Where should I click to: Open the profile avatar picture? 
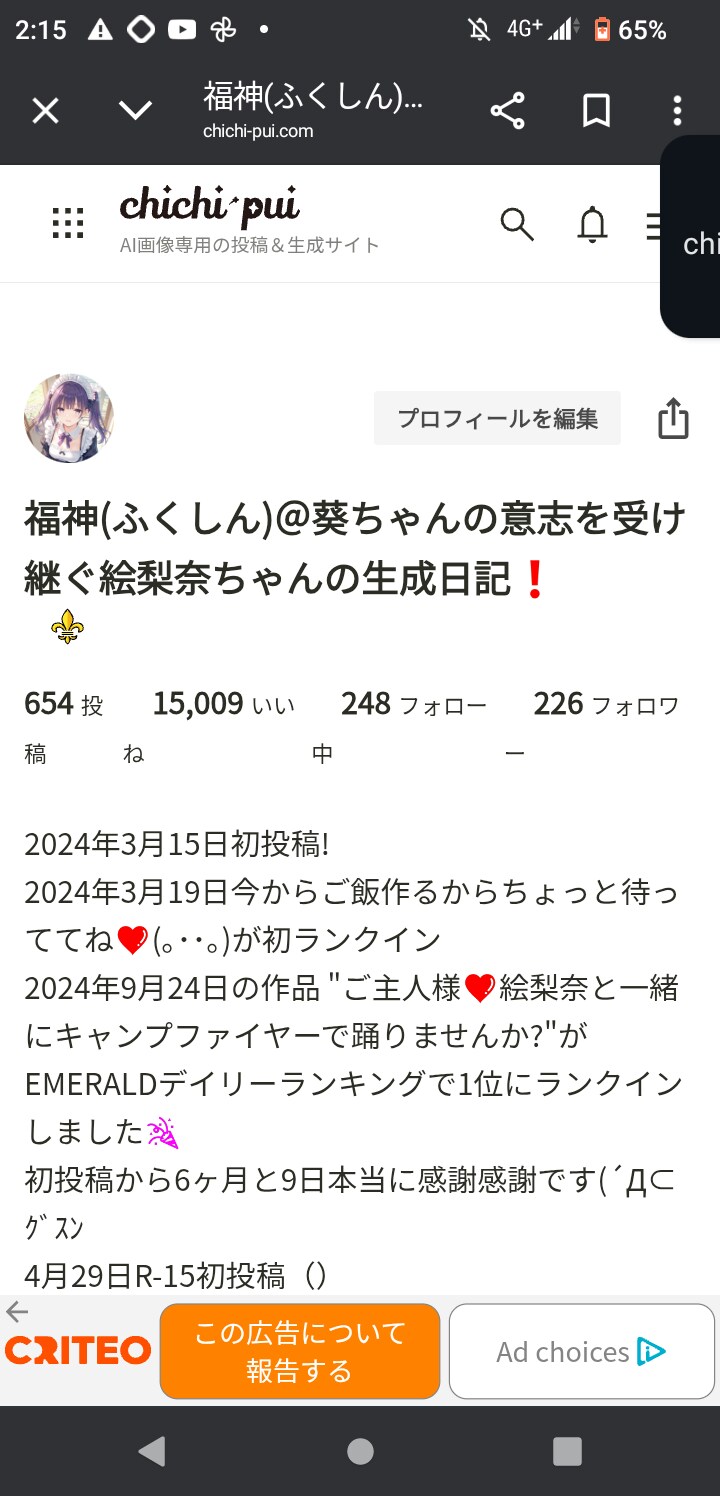pos(69,418)
